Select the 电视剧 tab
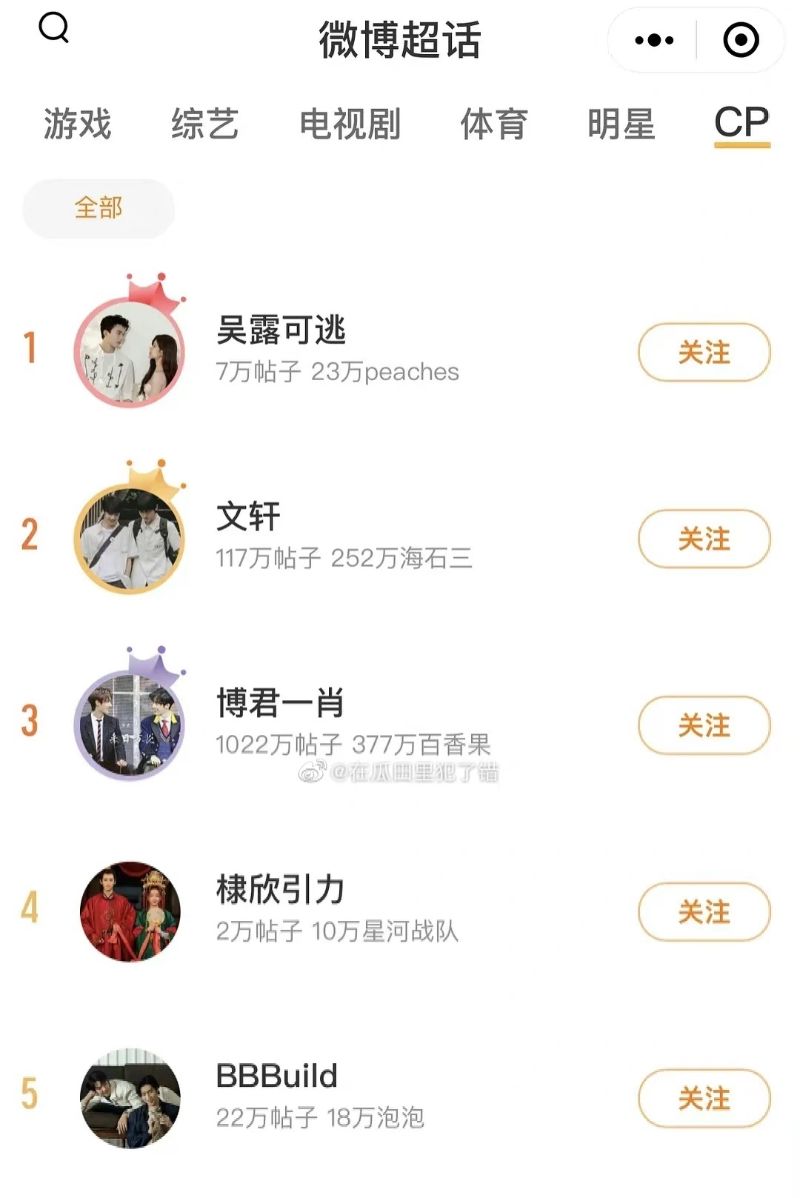Screen dimensions: 800x1198 click(350, 124)
